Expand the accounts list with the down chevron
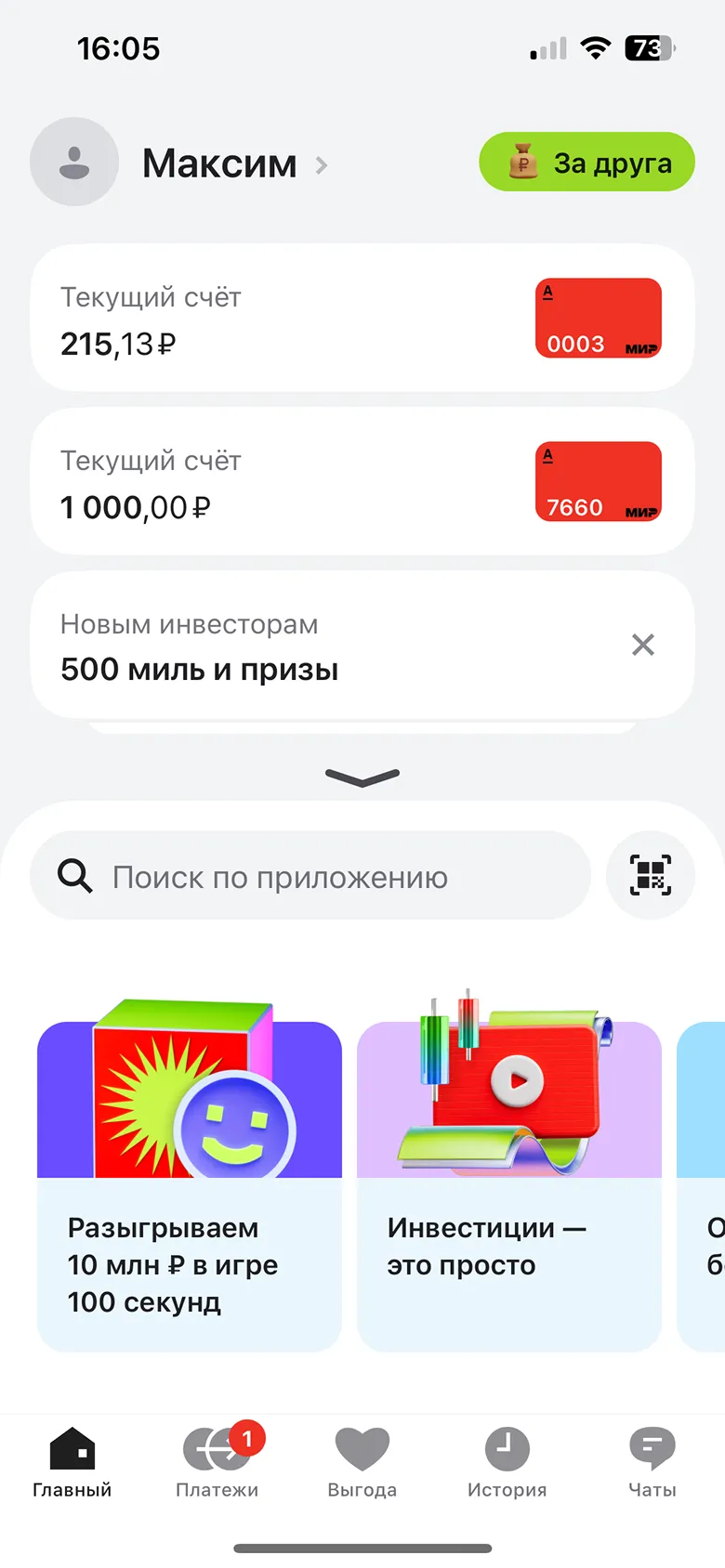 (x=362, y=777)
